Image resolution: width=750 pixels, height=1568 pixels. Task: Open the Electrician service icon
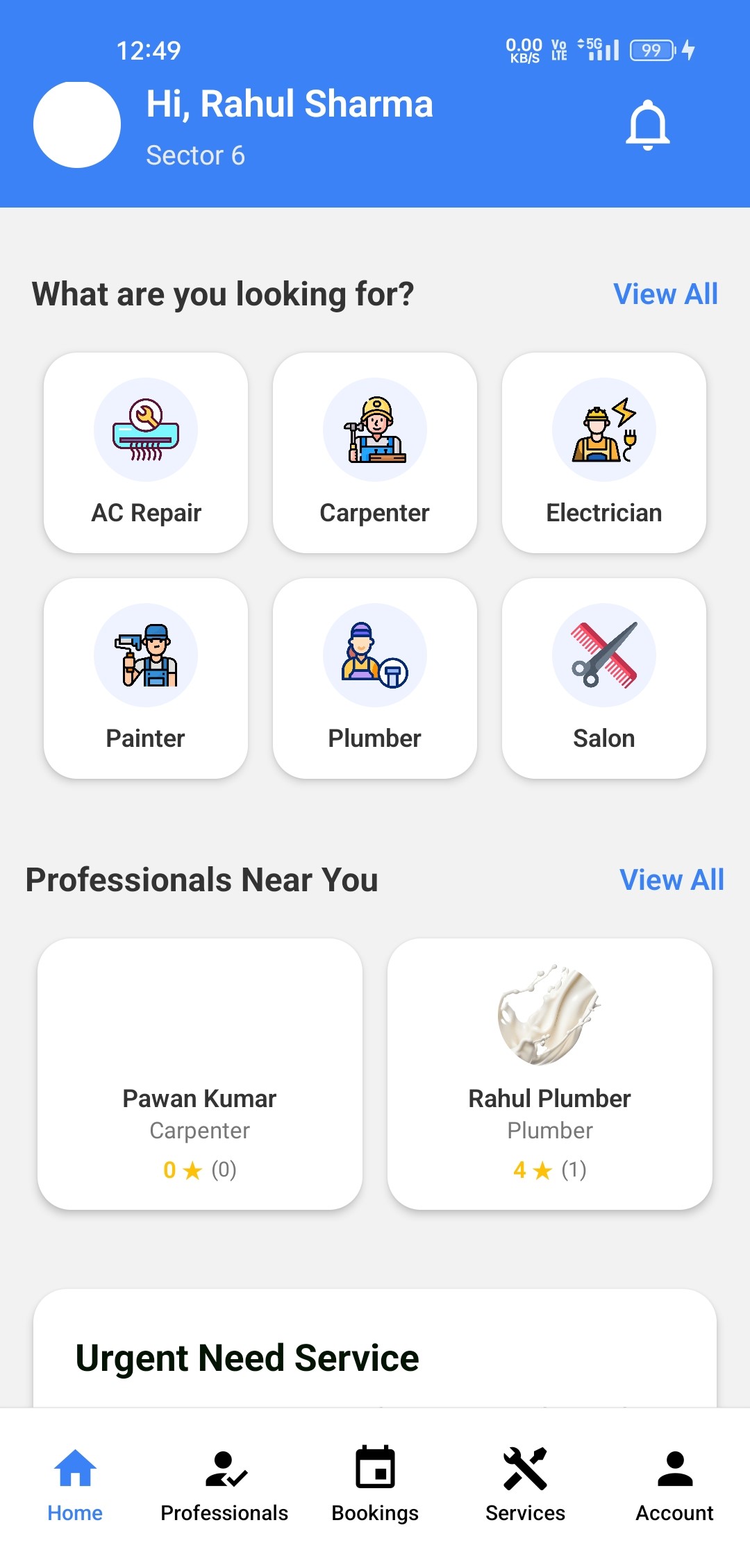603,430
